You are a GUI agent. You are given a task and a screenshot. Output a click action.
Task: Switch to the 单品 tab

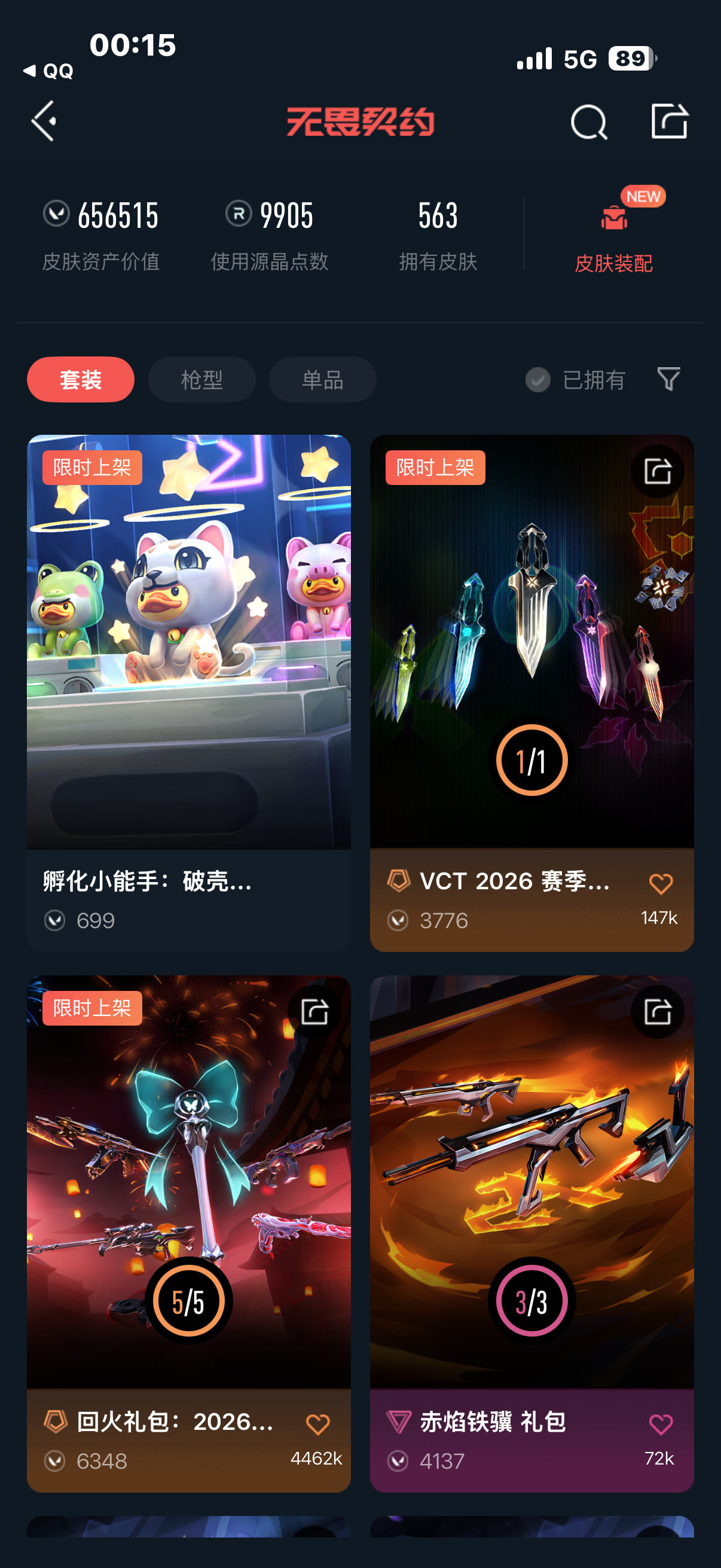coord(322,380)
